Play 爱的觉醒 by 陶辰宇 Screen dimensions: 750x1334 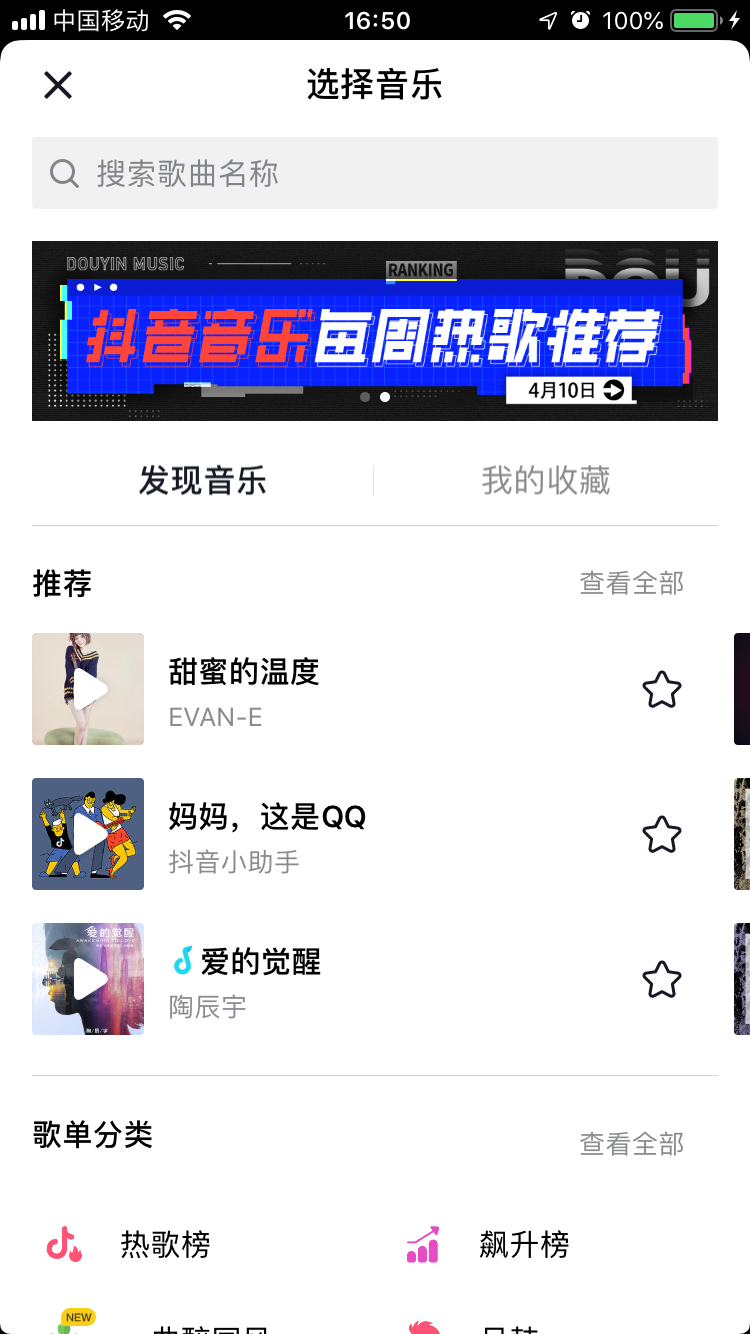point(88,979)
